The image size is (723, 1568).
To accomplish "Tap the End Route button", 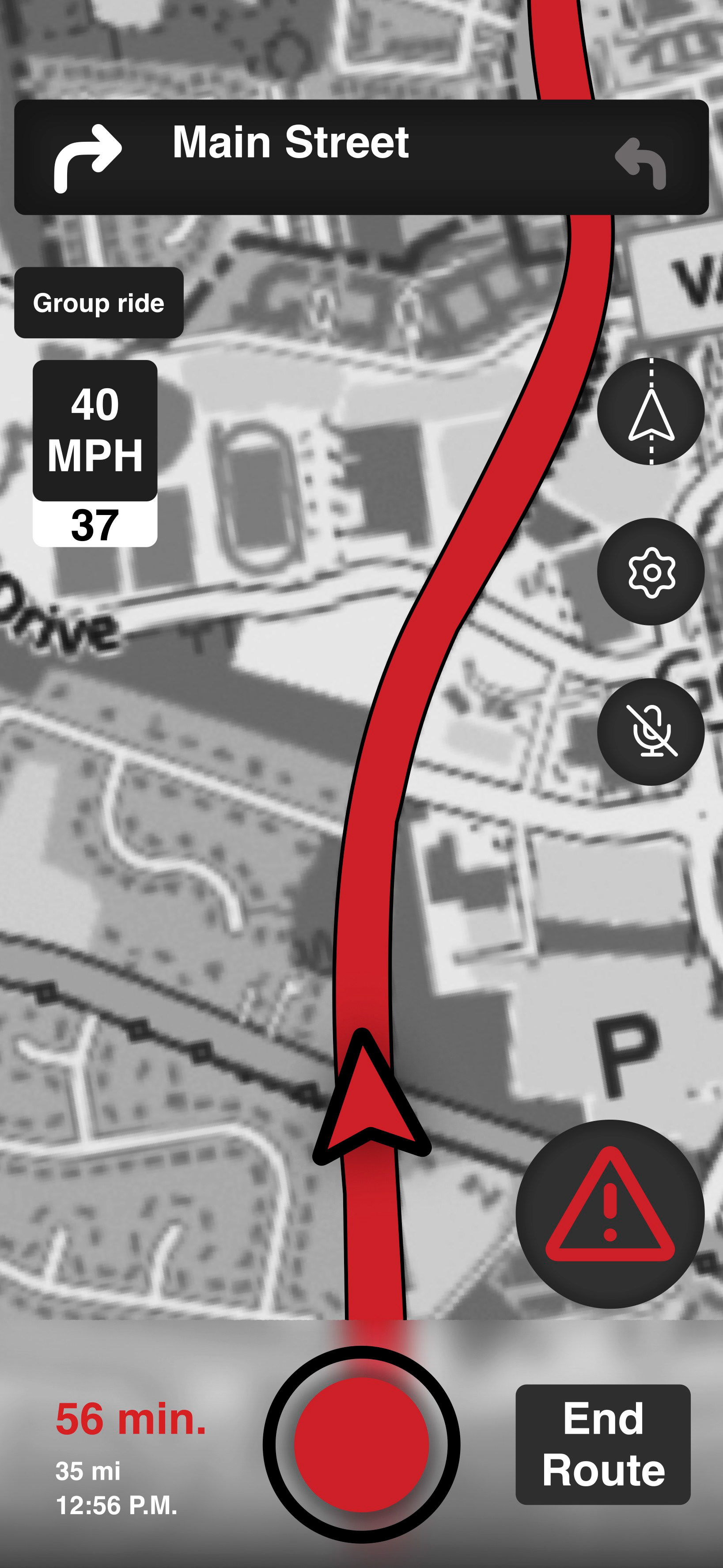I will 602,1444.
